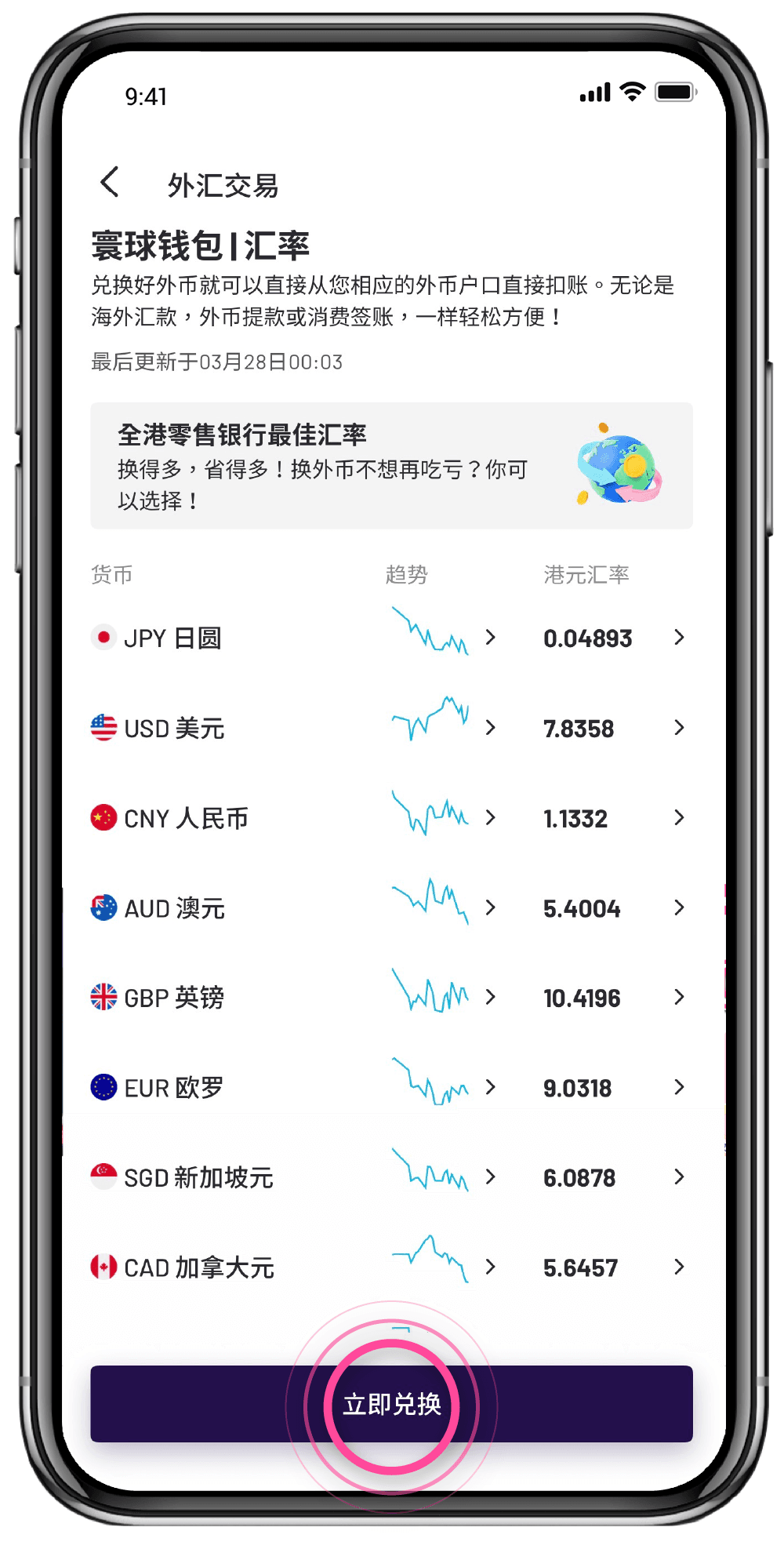This screenshot has width=784, height=1542.
Task: Tap the 立即兑换 button
Action: 392,1406
